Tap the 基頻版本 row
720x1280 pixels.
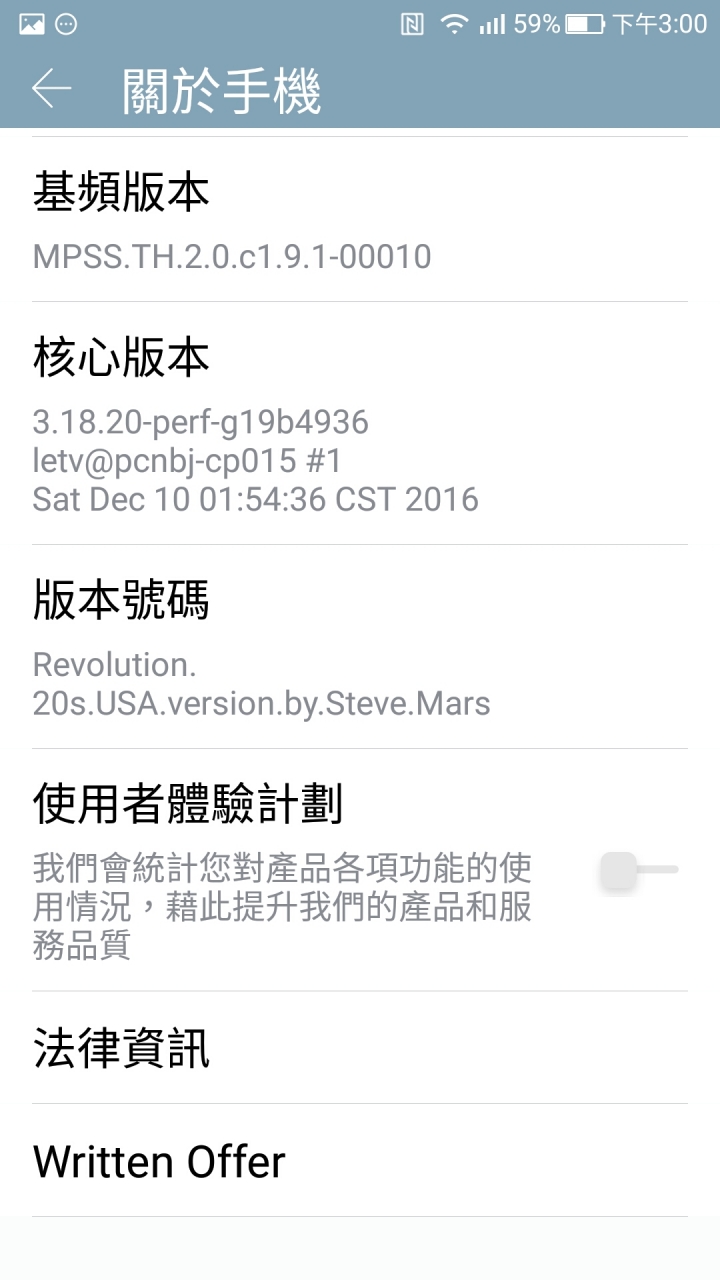pyautogui.click(x=360, y=220)
